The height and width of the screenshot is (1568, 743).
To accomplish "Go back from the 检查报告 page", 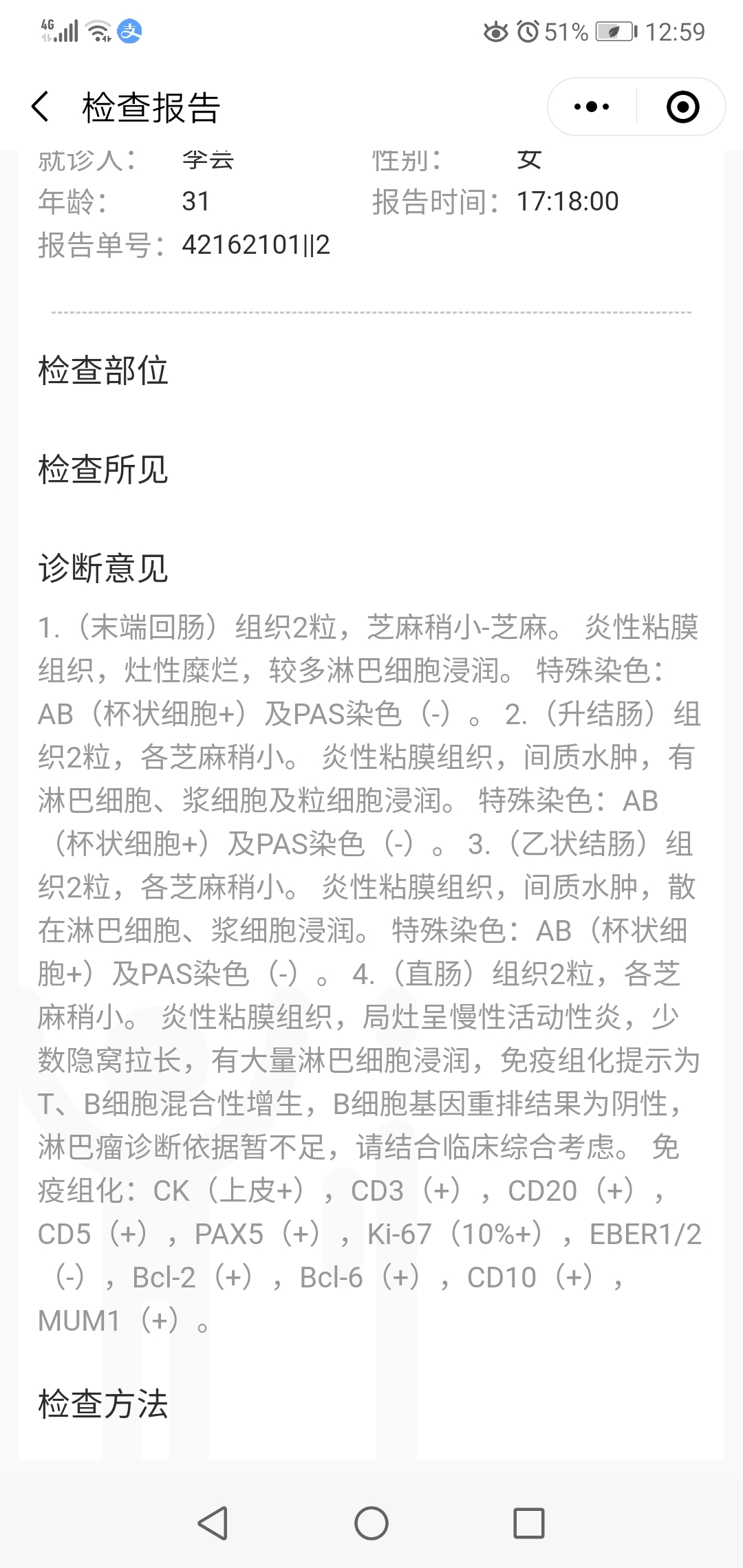I will [x=41, y=107].
